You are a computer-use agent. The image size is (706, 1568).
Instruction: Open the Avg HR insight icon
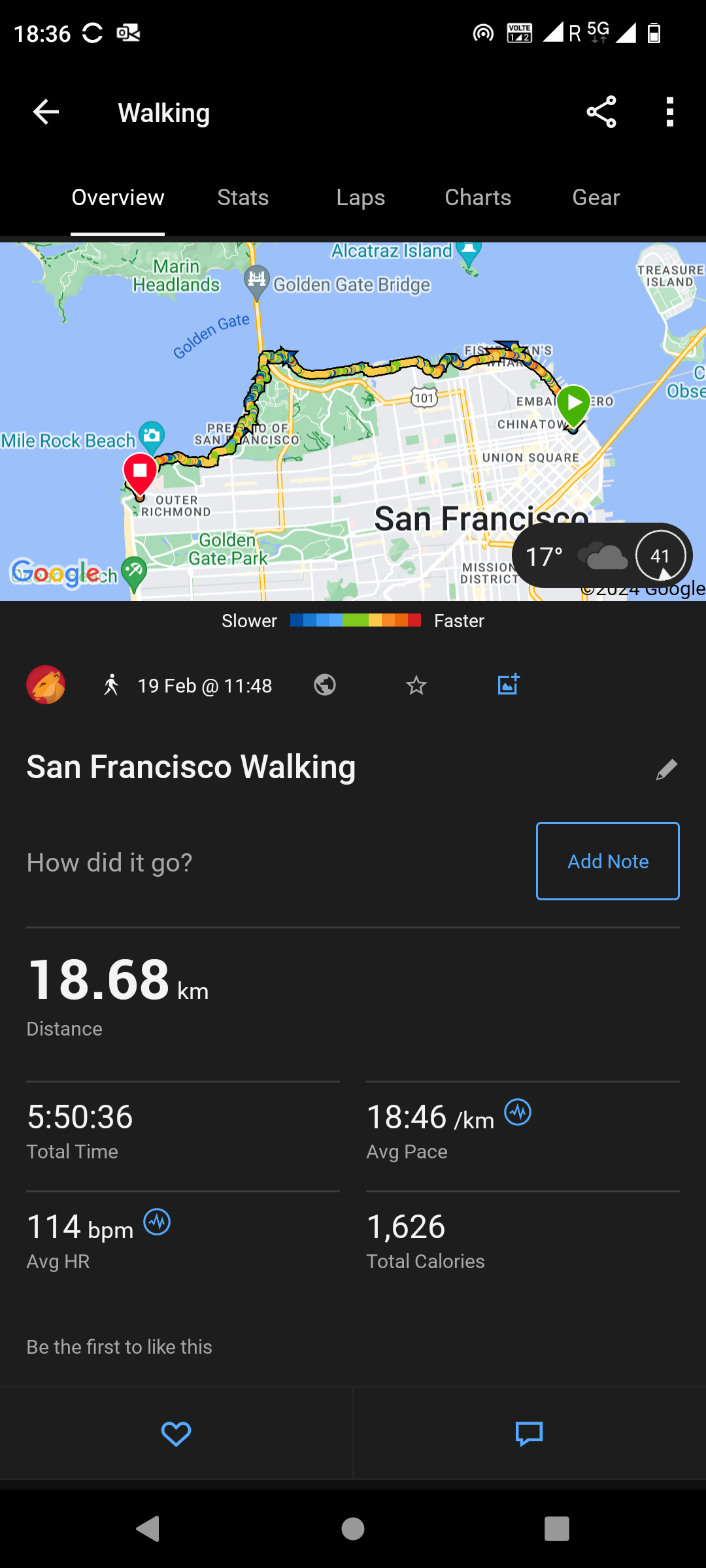click(x=157, y=1222)
